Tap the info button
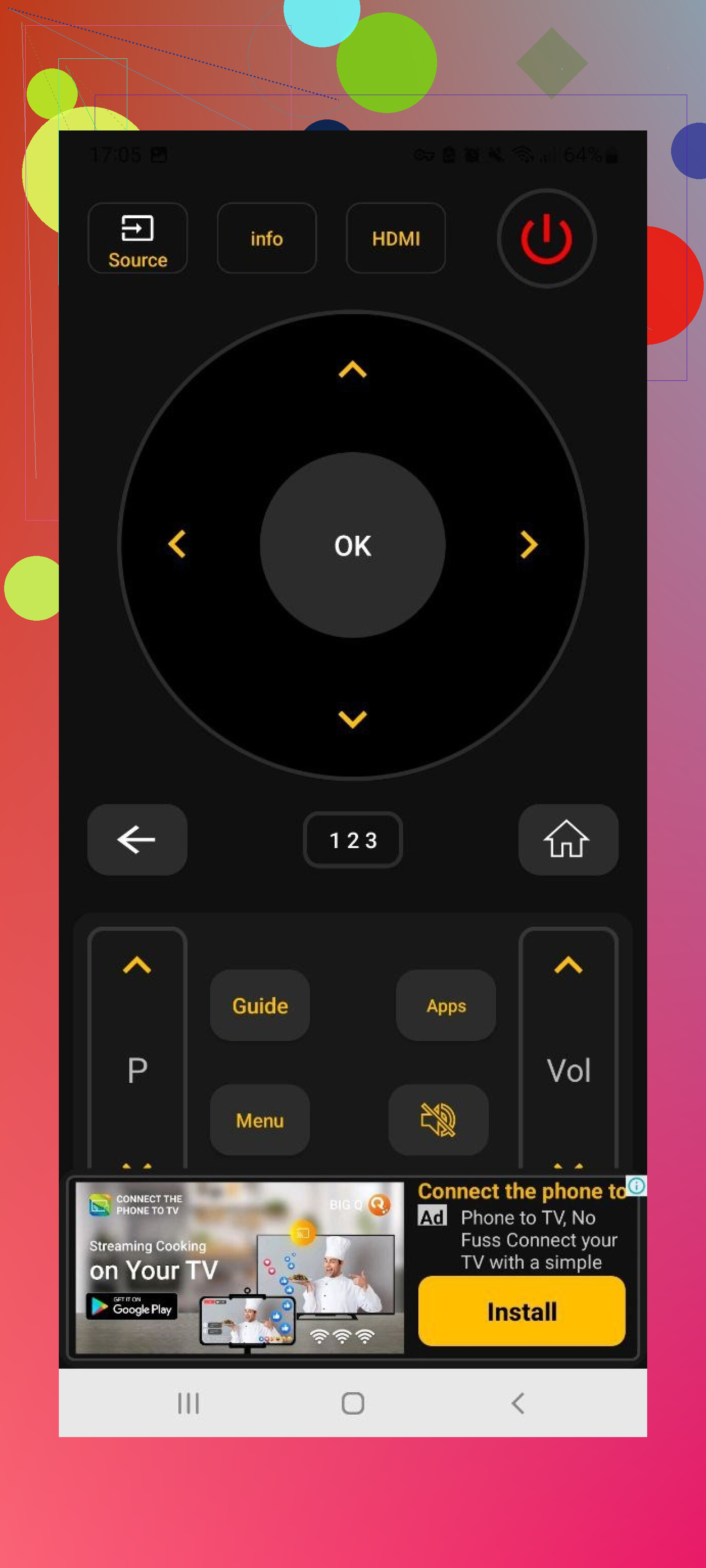 [266, 238]
